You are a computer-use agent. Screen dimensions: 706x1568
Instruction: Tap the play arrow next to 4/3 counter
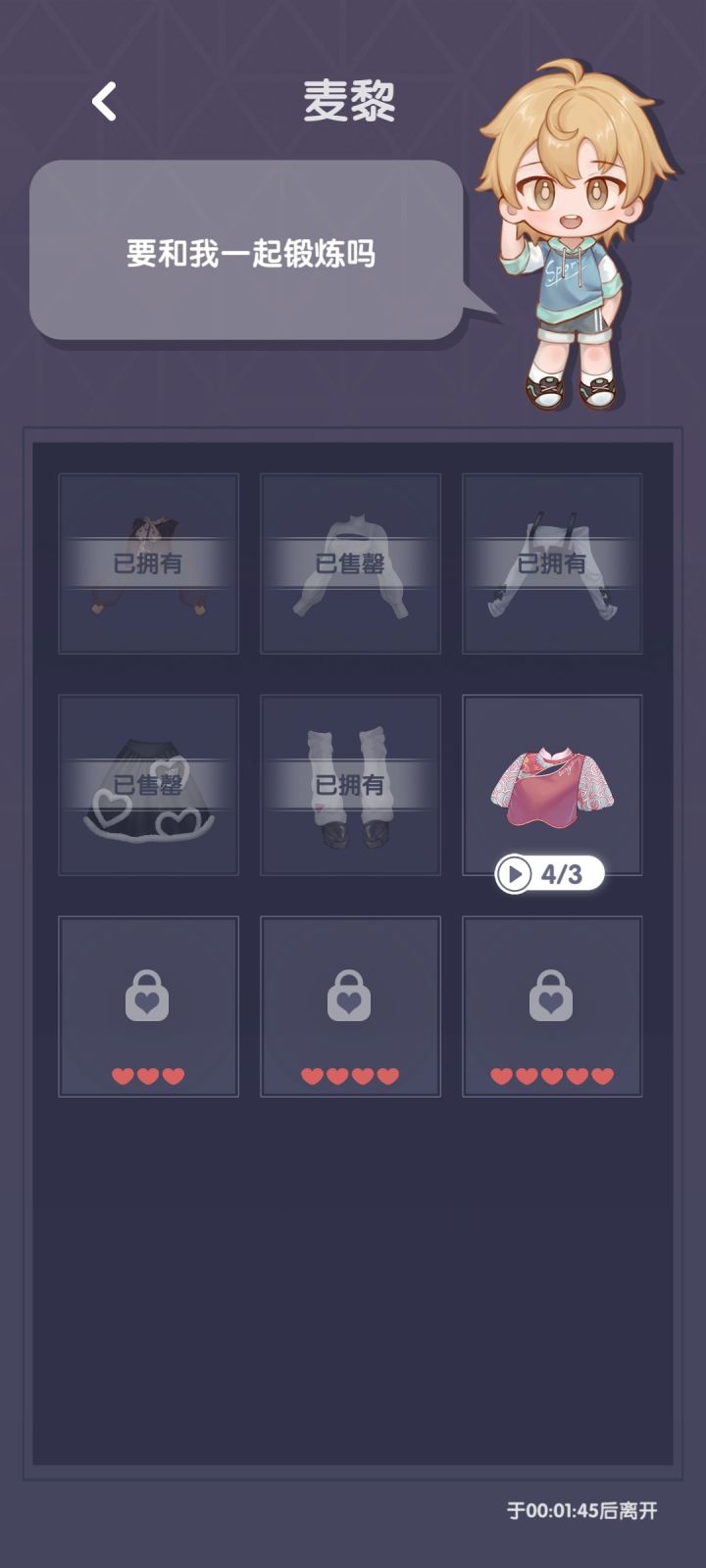coord(514,871)
